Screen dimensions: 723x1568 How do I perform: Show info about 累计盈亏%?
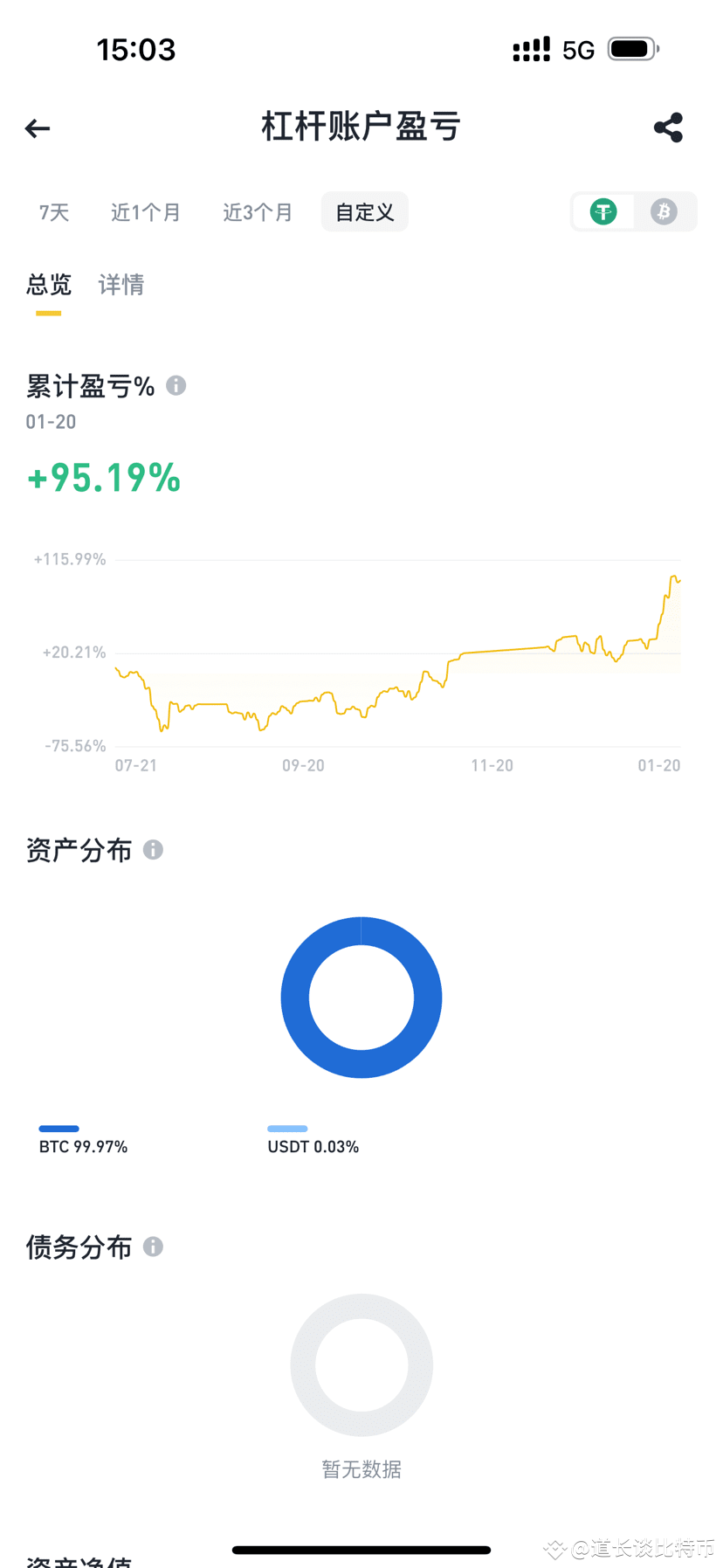coord(176,385)
